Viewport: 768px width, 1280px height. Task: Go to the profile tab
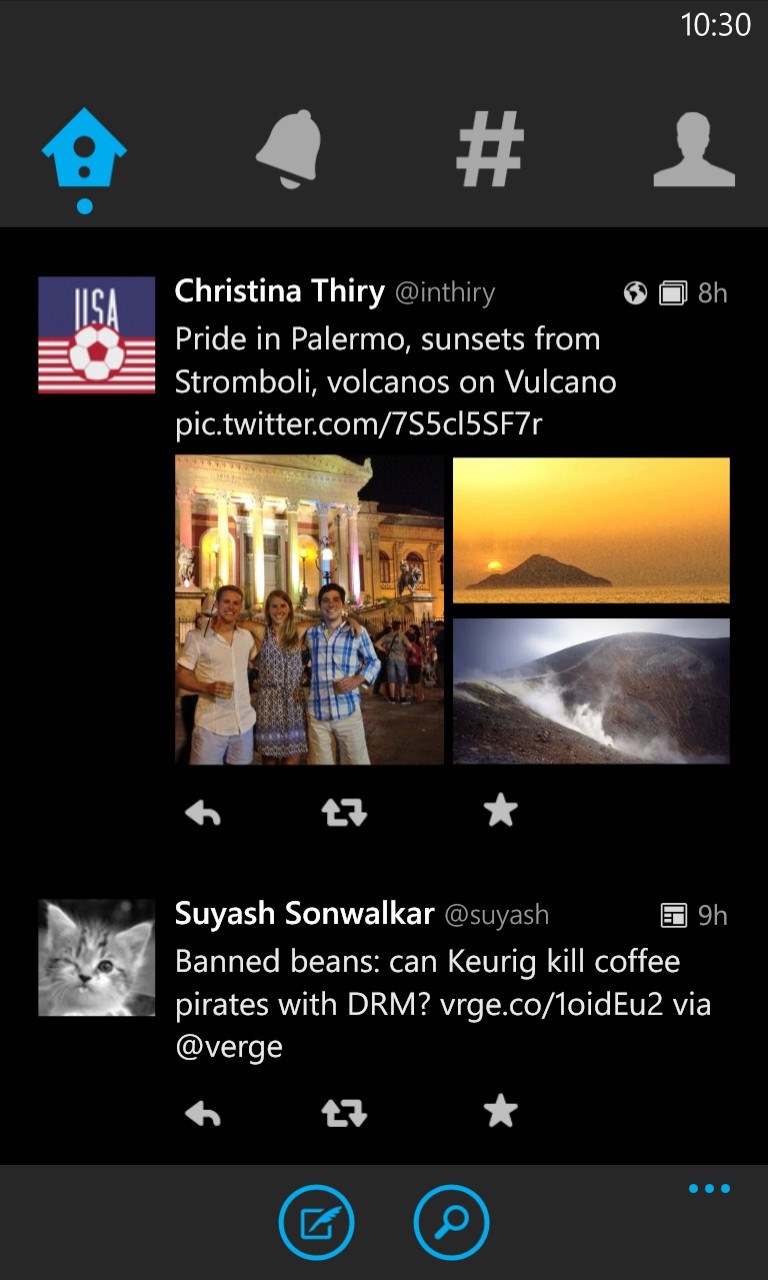(694, 148)
